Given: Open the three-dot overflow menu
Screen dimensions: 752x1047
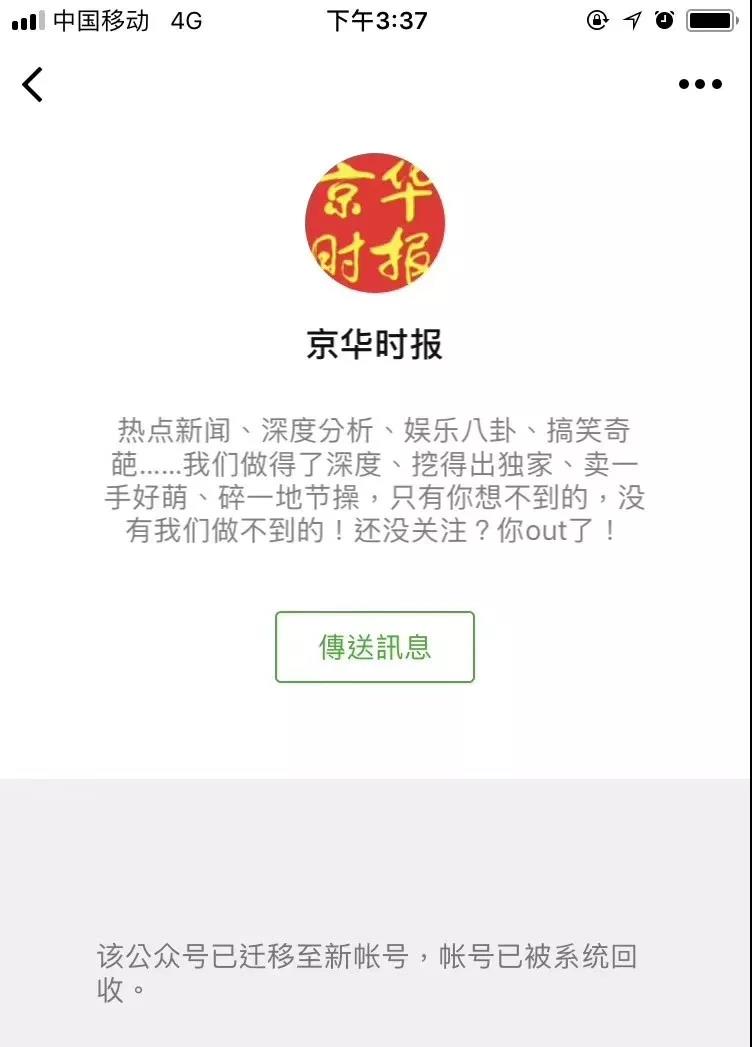Looking at the screenshot, I should tap(700, 85).
